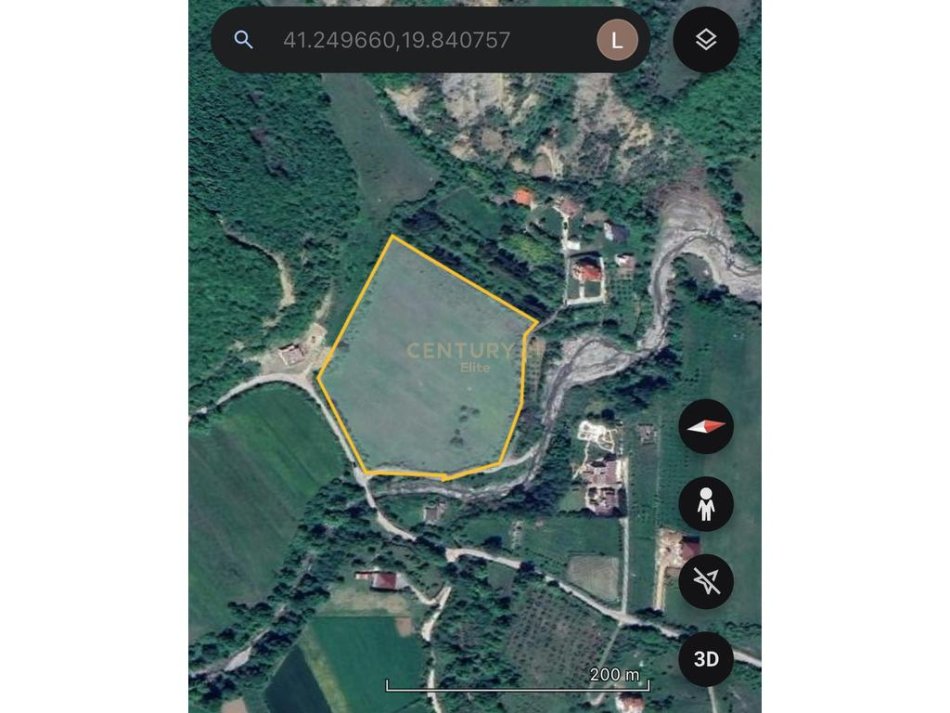Tap the my-location button

click(706, 582)
